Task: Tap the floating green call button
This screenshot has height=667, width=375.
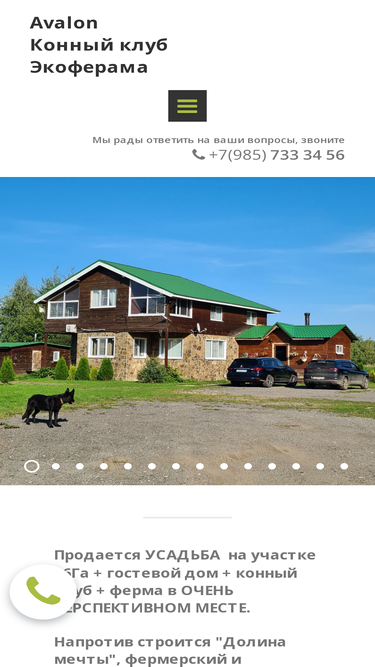Action: (43, 592)
